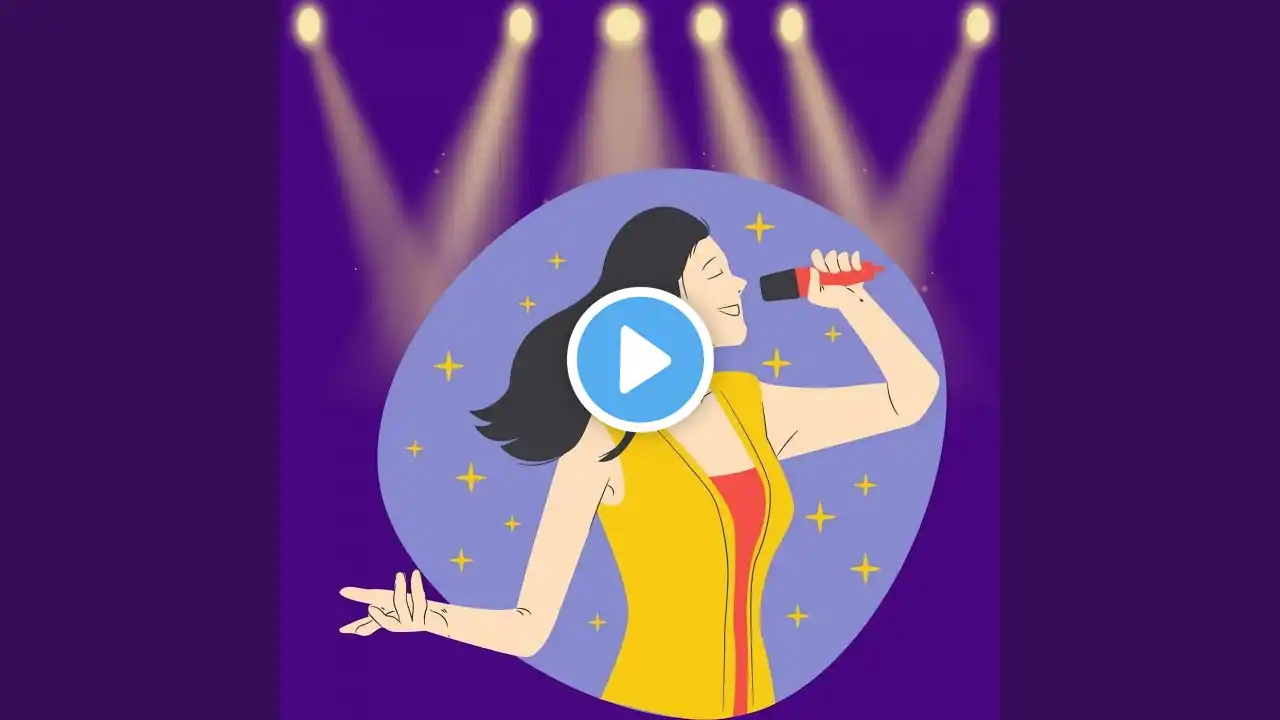
Task: Play the video with the center play button
Action: tap(640, 360)
